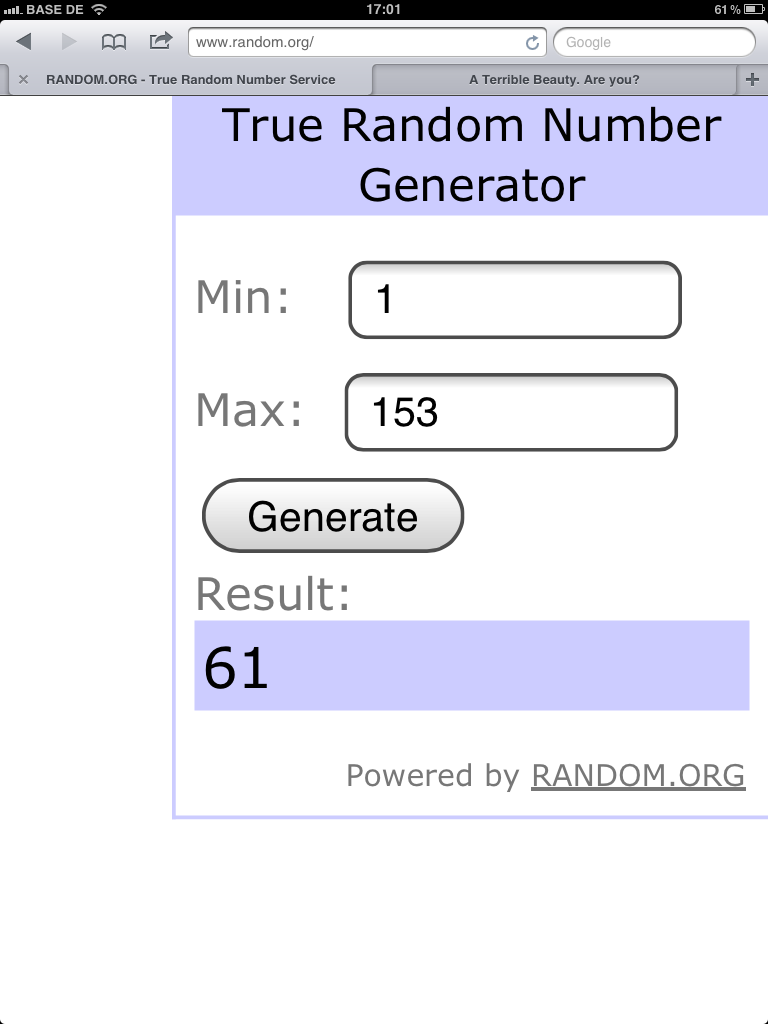Open the RANDOM.ORG link
This screenshot has height=1024, width=768.
point(638,775)
